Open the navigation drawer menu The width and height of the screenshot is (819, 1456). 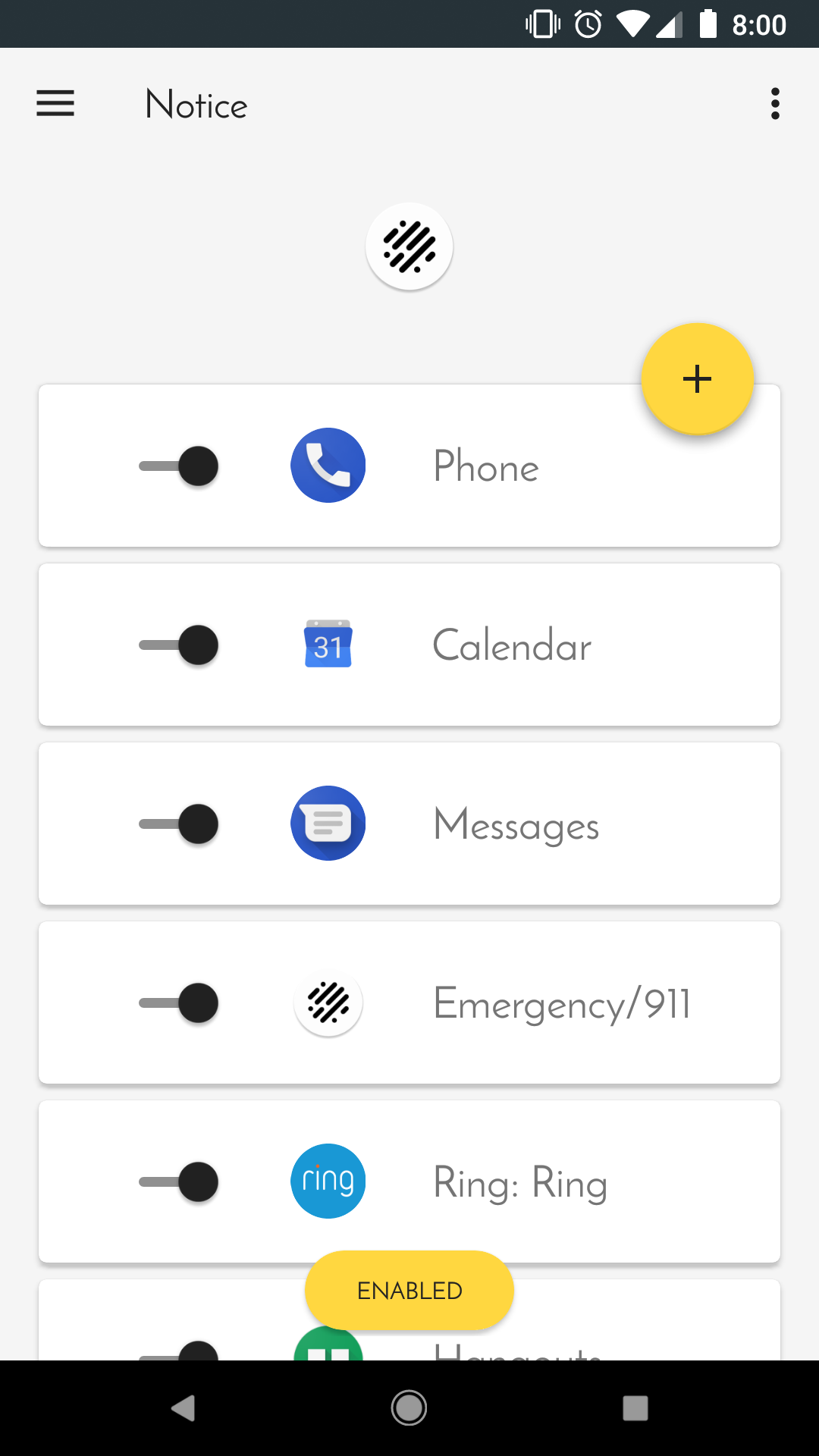click(55, 104)
